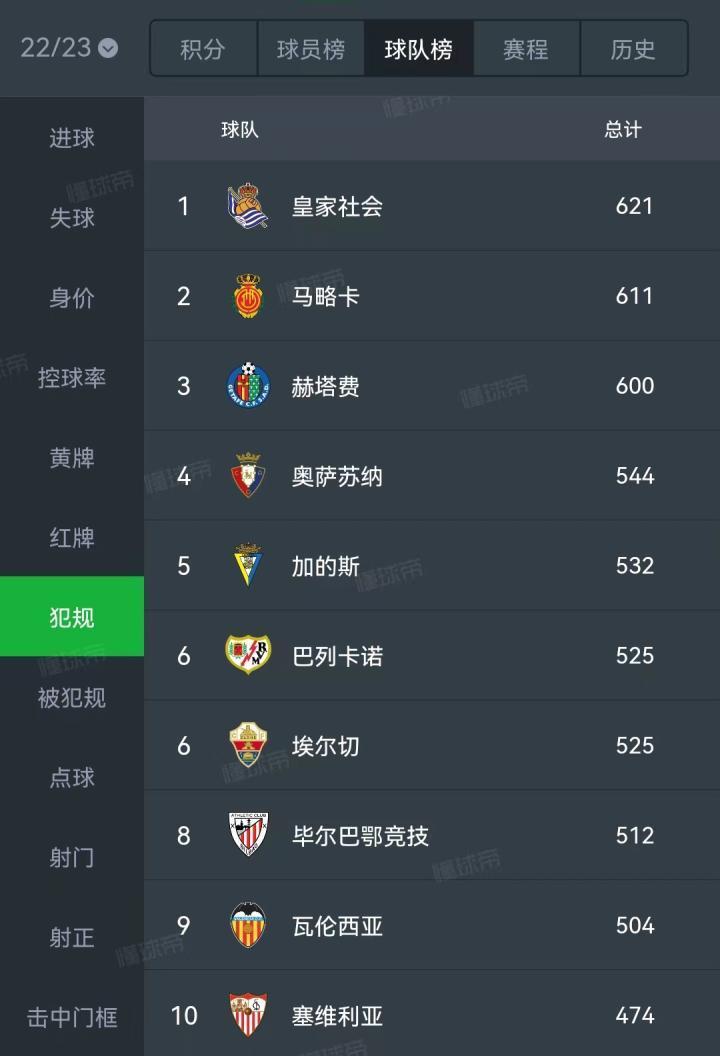Click the row for 奥萨苏纳 with 544 fouls
Viewport: 720px width, 1056px height.
point(430,476)
